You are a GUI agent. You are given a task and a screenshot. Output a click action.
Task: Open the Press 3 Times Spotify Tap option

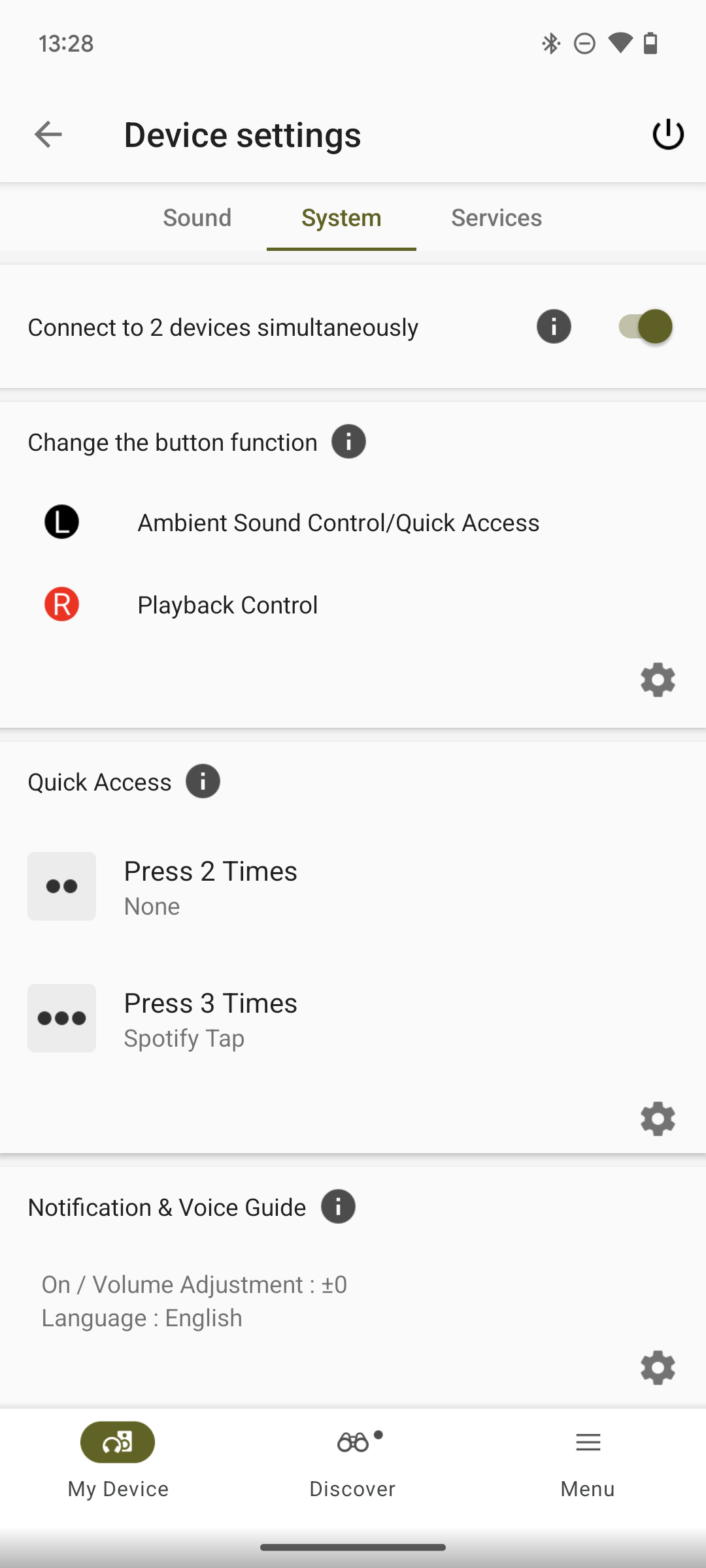click(353, 1019)
